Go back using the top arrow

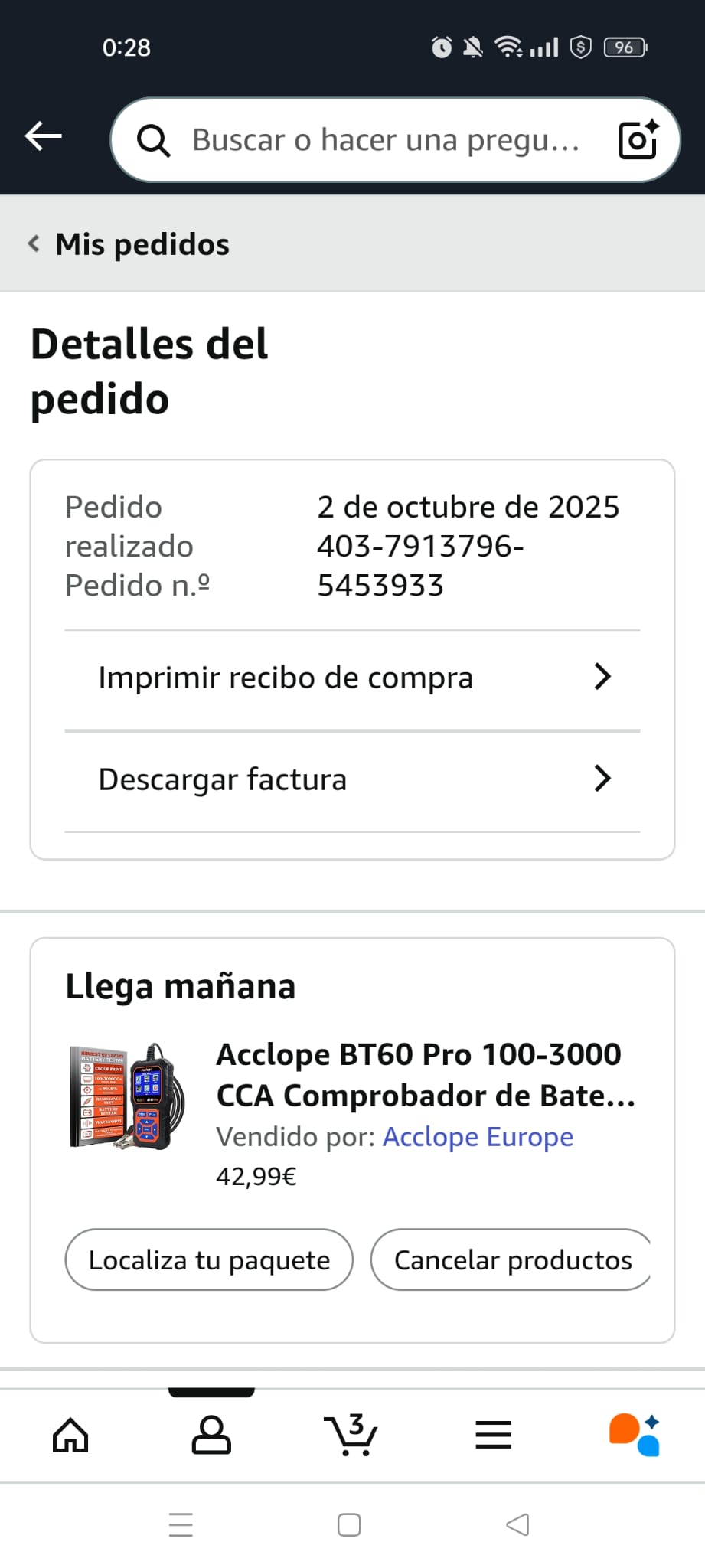44,137
